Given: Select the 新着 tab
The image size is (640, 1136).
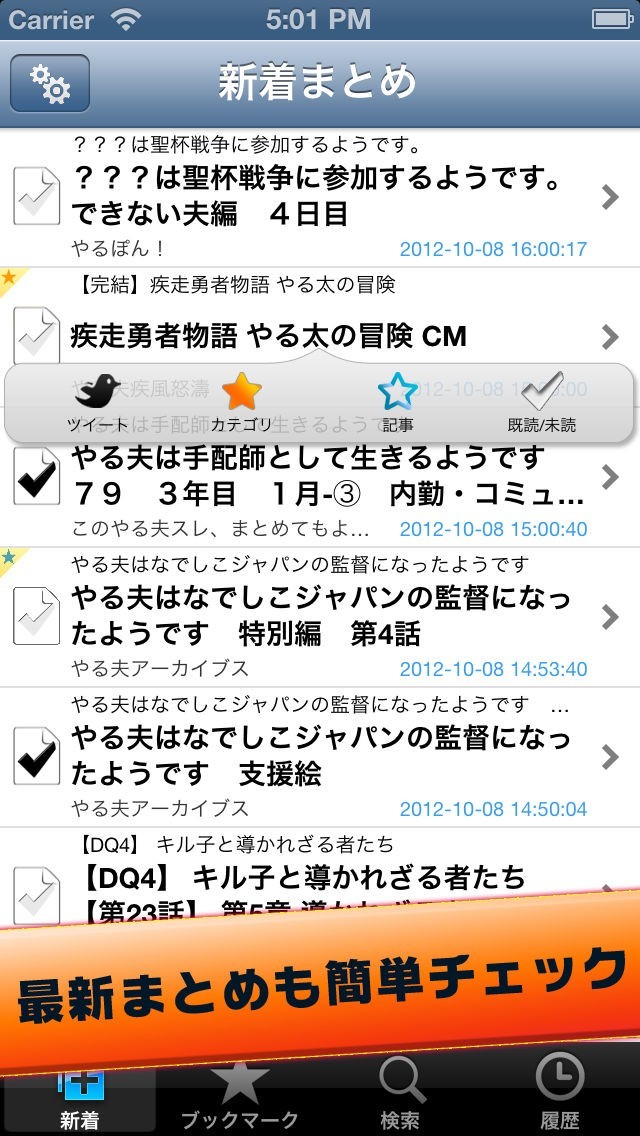Looking at the screenshot, I should tap(80, 1102).
